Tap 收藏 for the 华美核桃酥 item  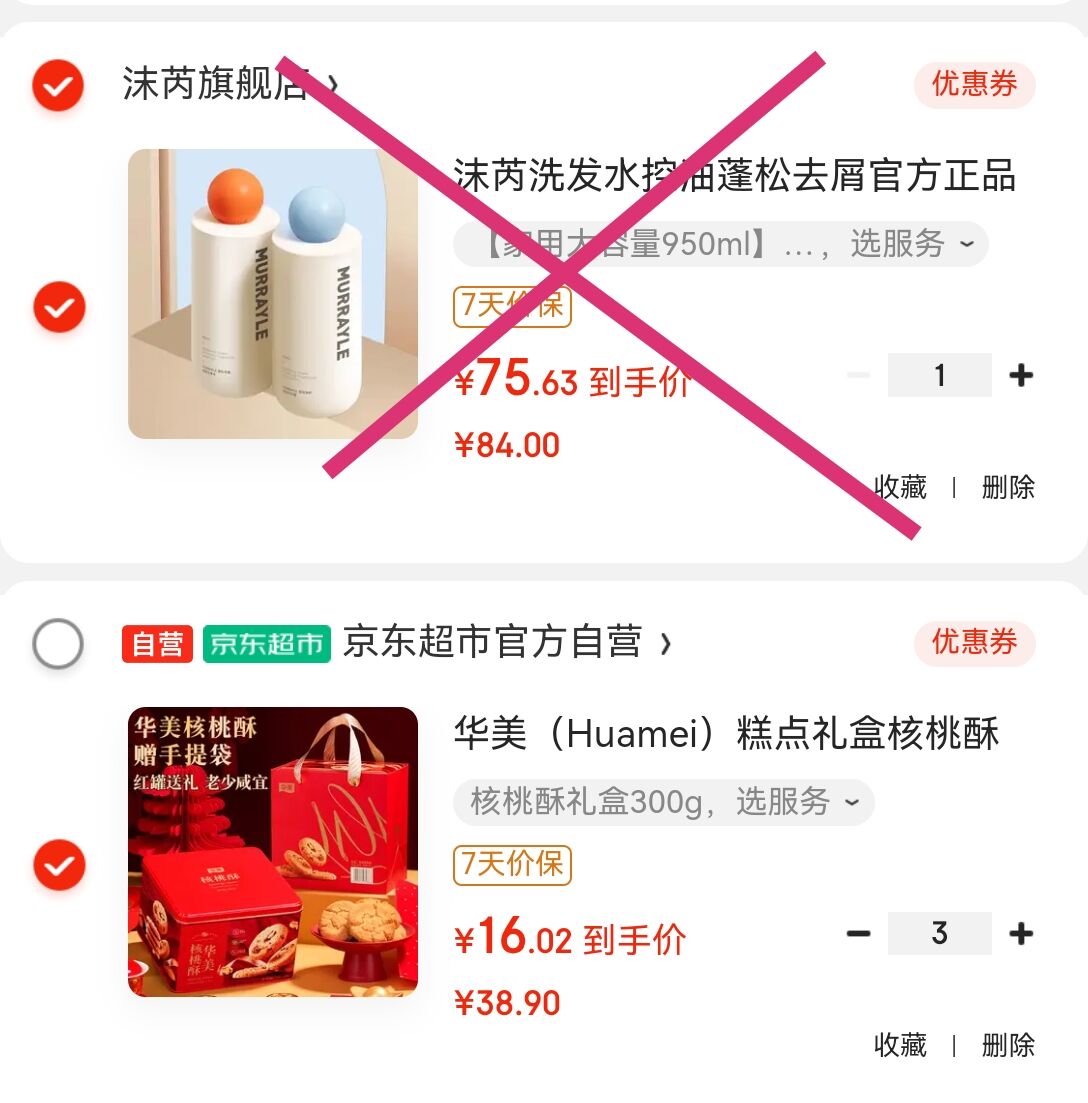pyautogui.click(x=900, y=1046)
